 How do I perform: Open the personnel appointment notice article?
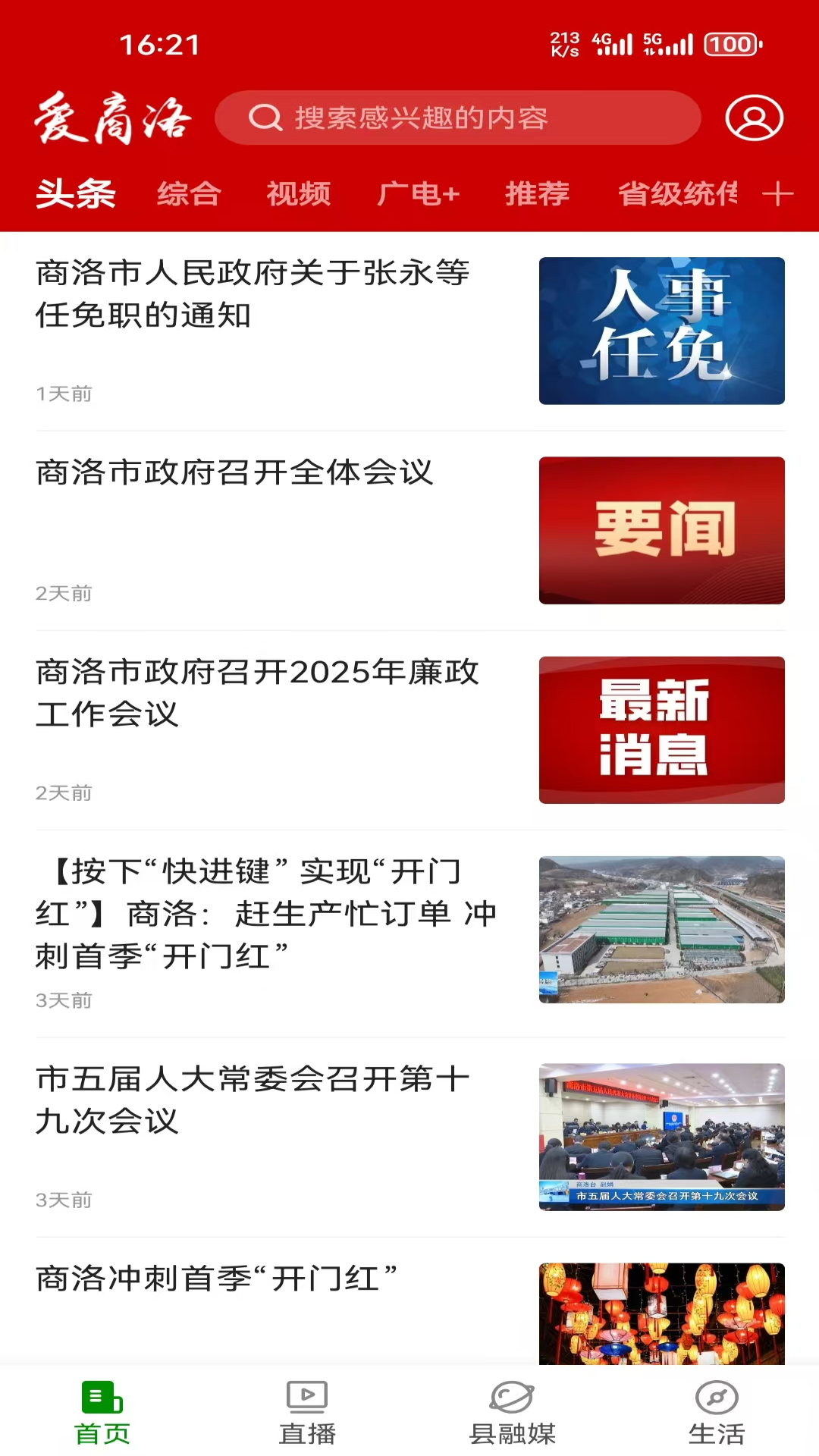(x=254, y=296)
